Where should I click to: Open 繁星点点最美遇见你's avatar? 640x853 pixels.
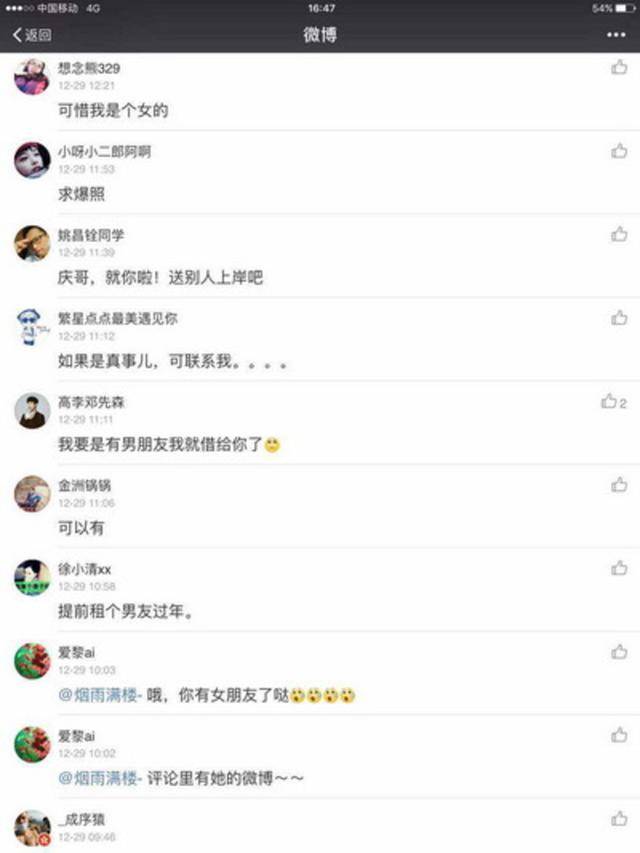click(x=32, y=327)
